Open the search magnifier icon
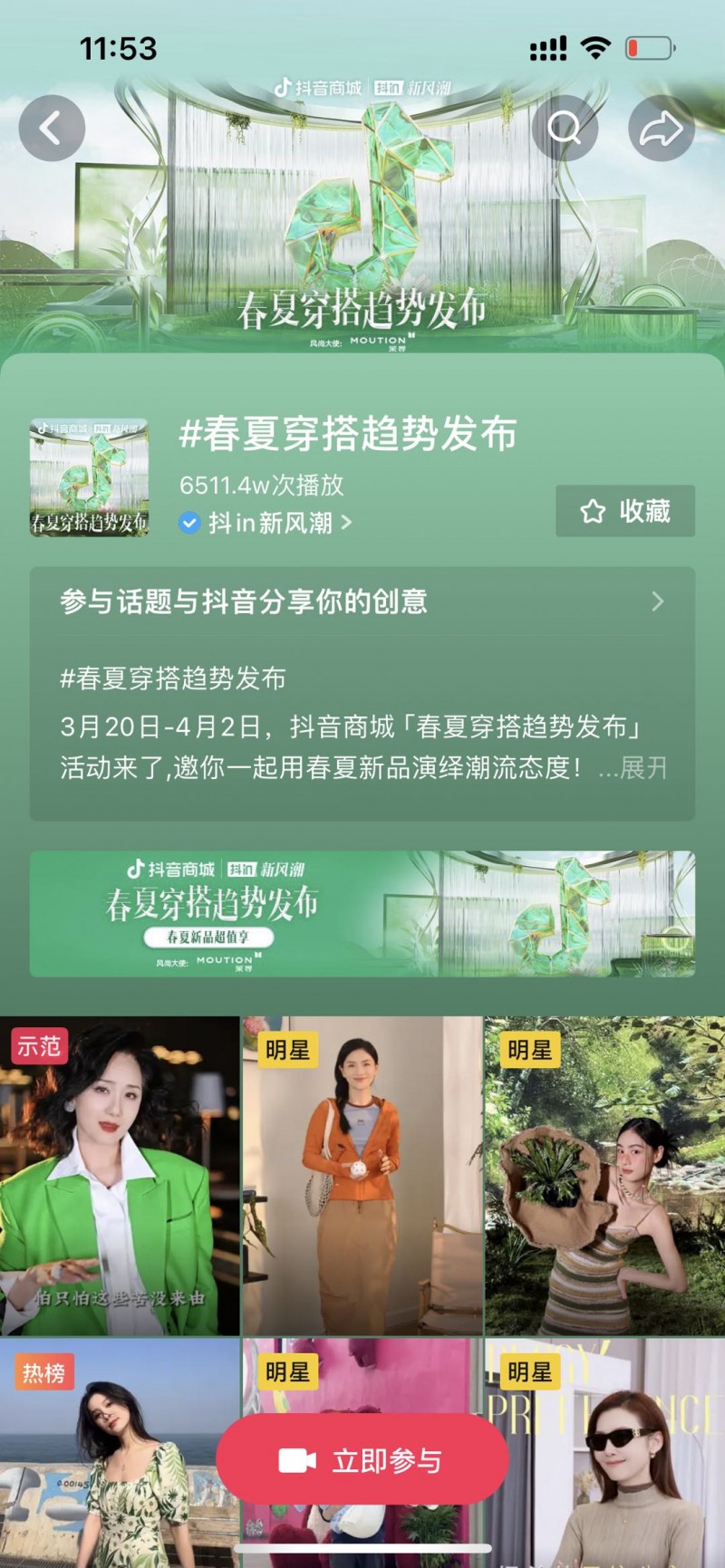The height and width of the screenshot is (1568, 725). (565, 129)
